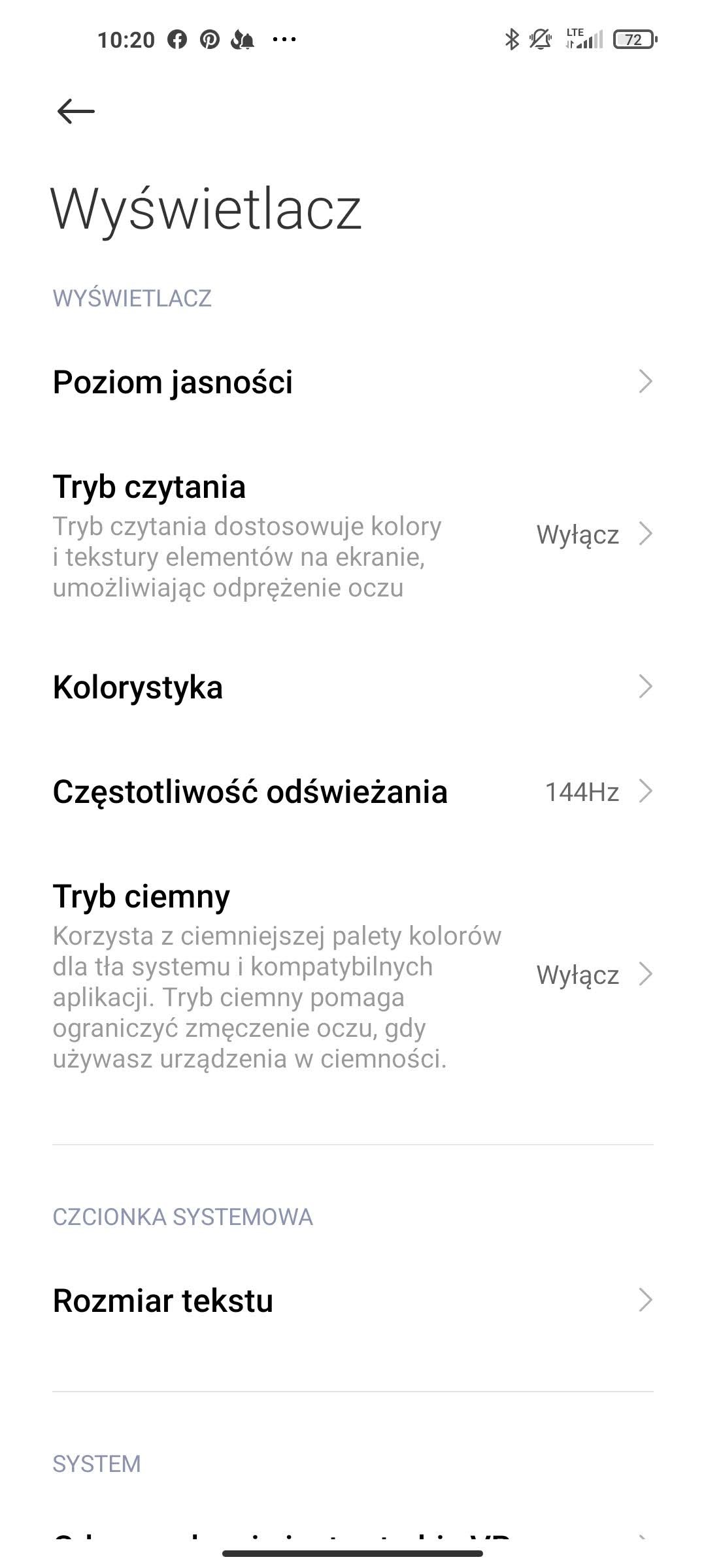The image size is (706, 1568).
Task: Open Tryb czytania options
Action: click(x=353, y=534)
